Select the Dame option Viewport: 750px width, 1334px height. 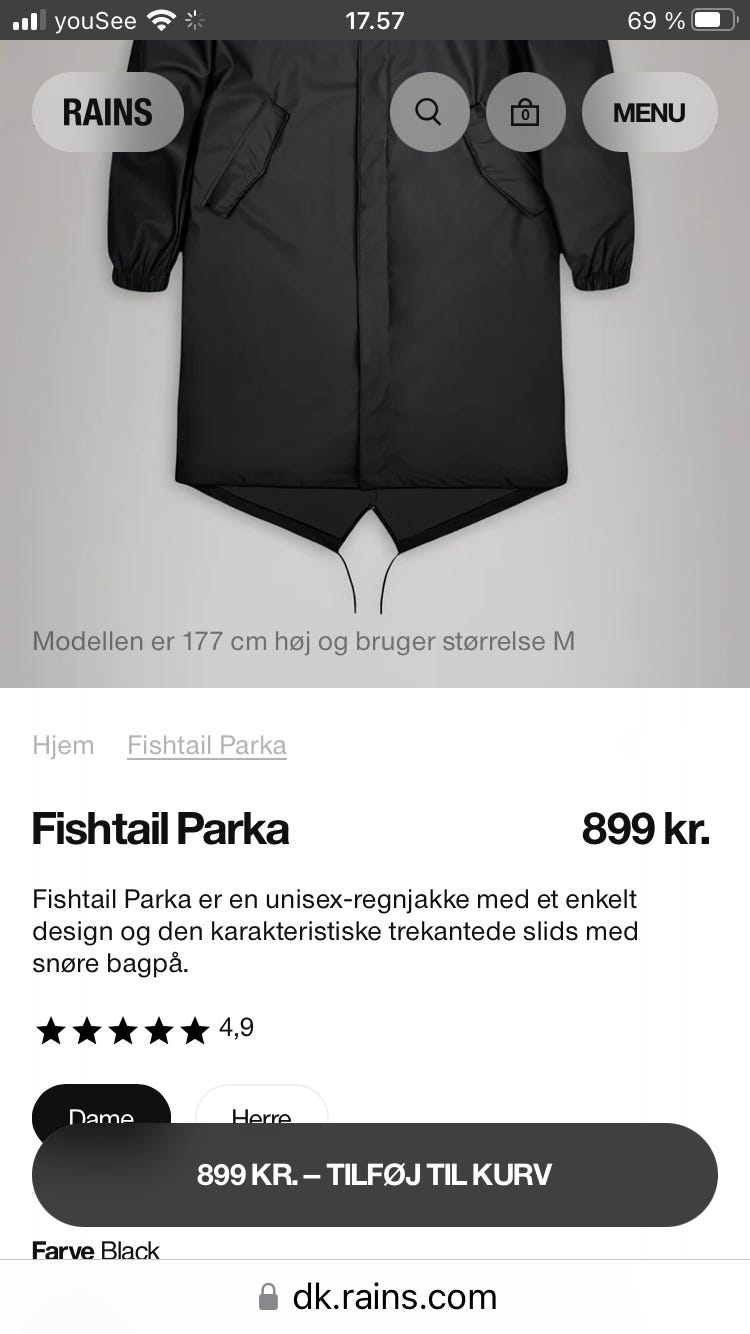(x=101, y=1110)
